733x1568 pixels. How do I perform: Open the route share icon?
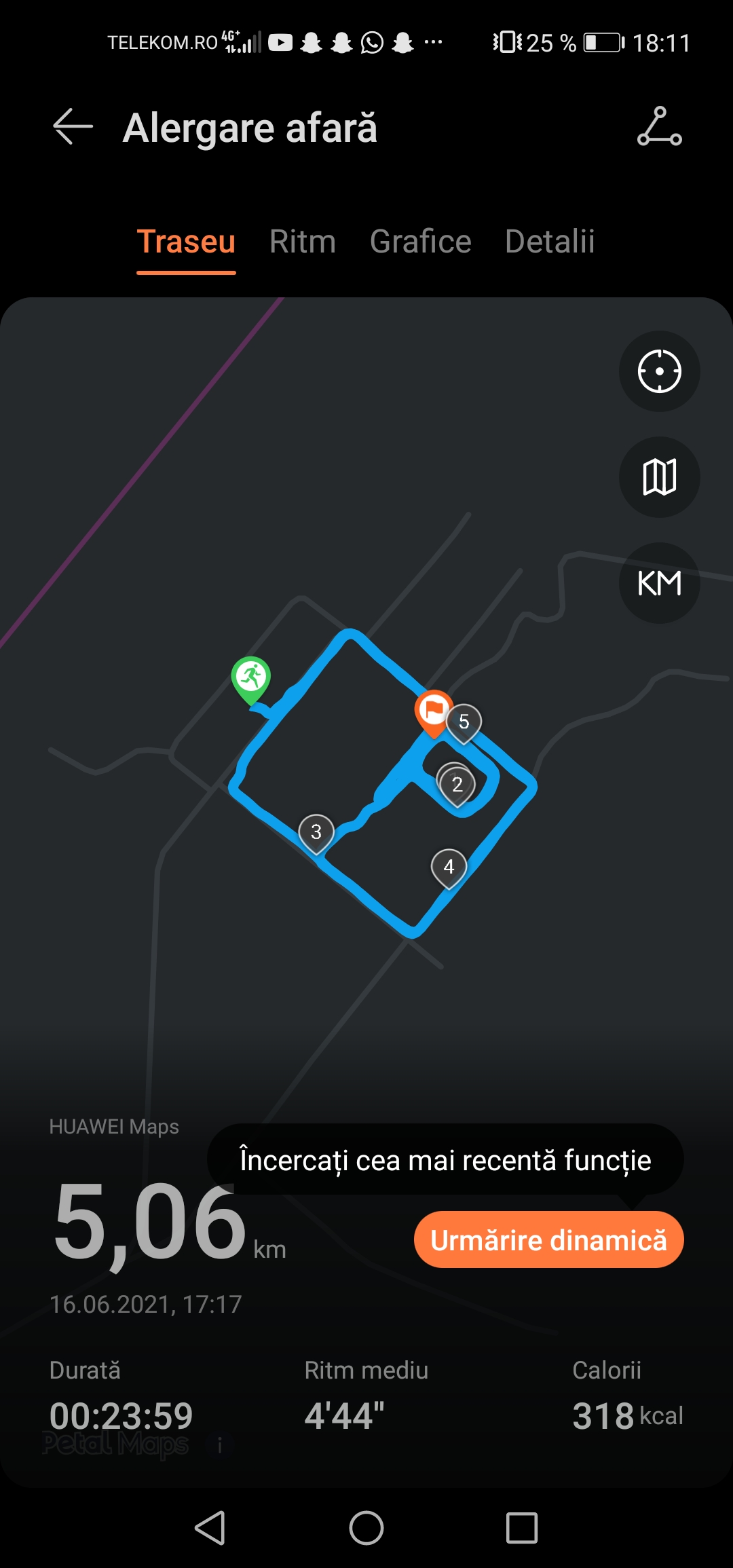click(x=659, y=127)
